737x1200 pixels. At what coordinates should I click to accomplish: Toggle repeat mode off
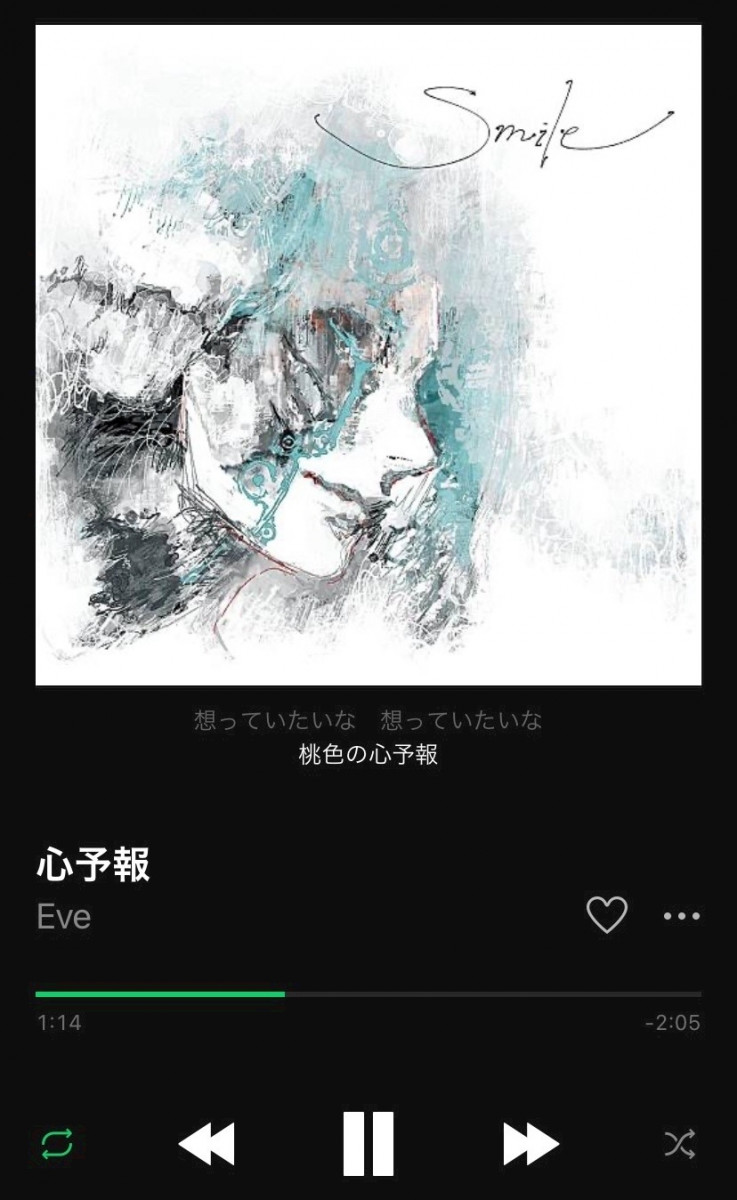point(57,1143)
